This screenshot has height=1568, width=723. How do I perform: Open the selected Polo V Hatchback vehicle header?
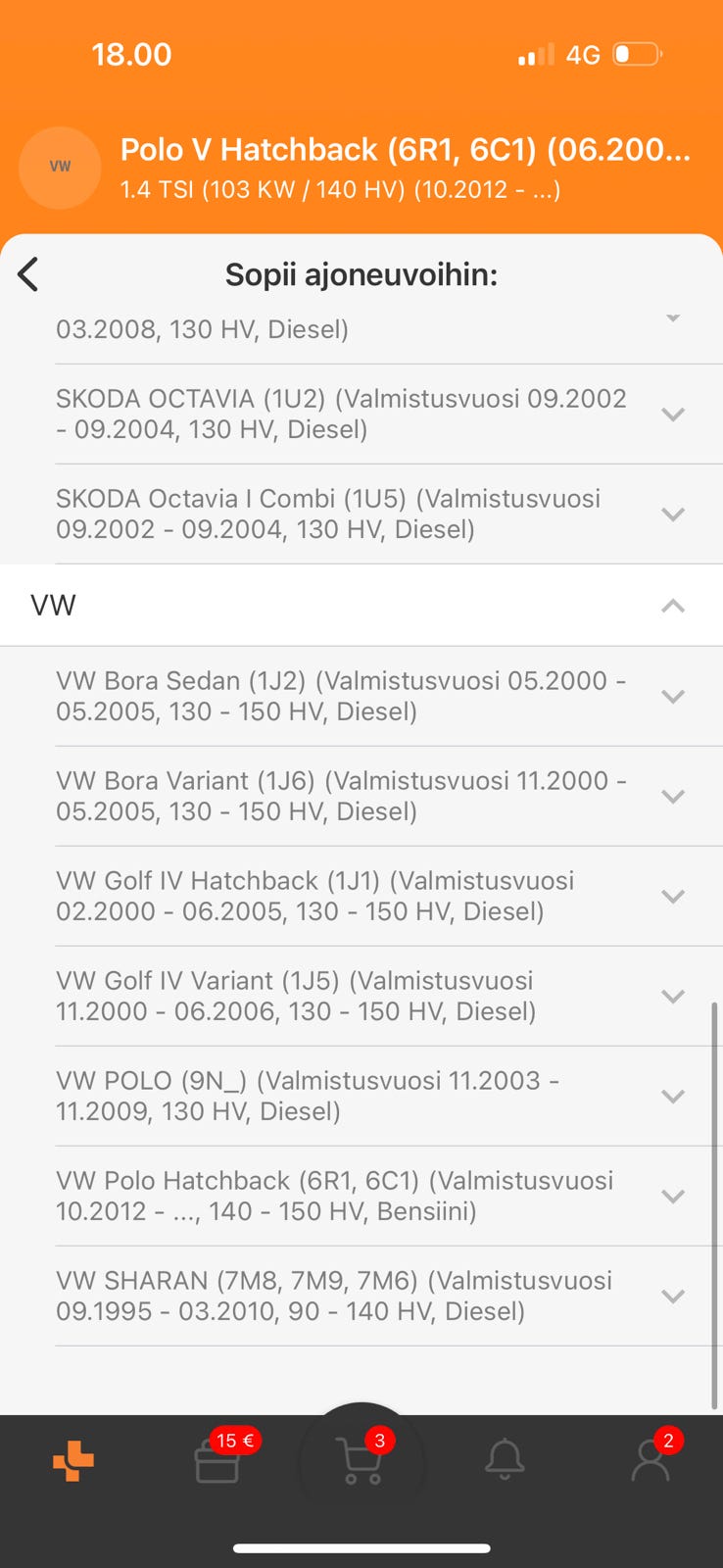point(404,167)
